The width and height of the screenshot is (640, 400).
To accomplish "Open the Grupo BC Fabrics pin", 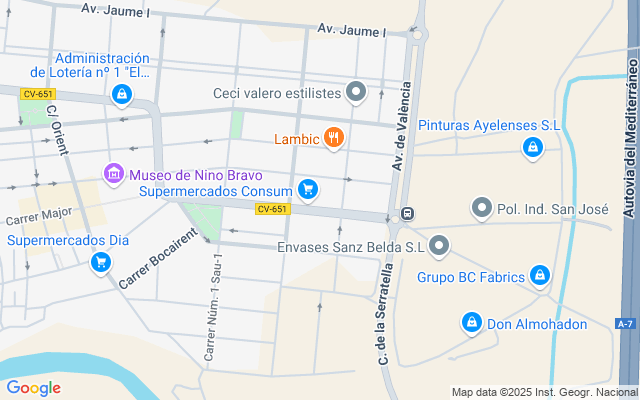I will [x=540, y=274].
